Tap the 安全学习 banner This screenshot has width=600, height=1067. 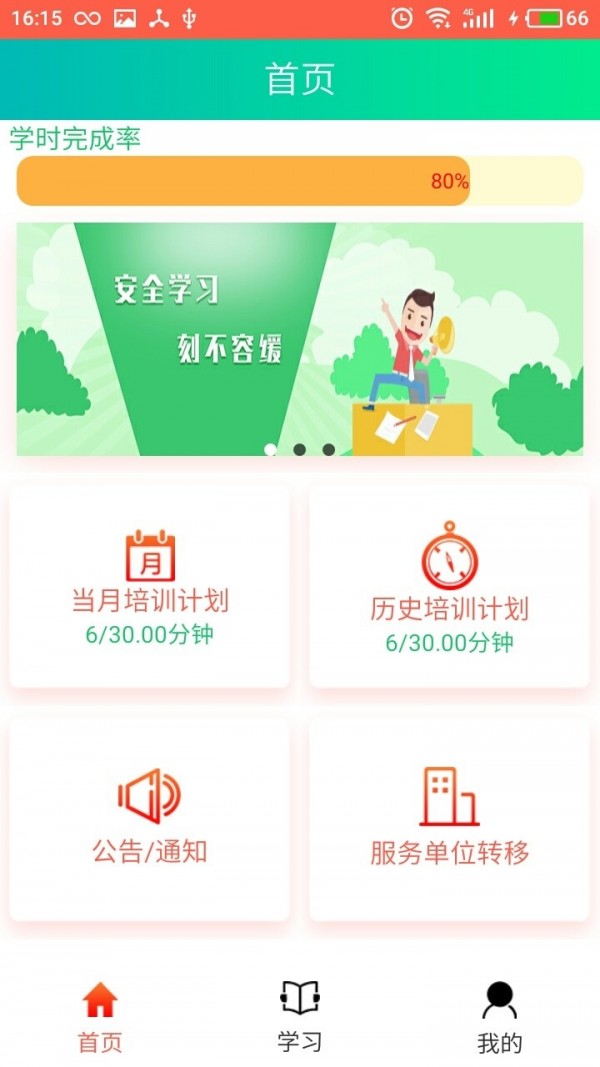[x=300, y=338]
